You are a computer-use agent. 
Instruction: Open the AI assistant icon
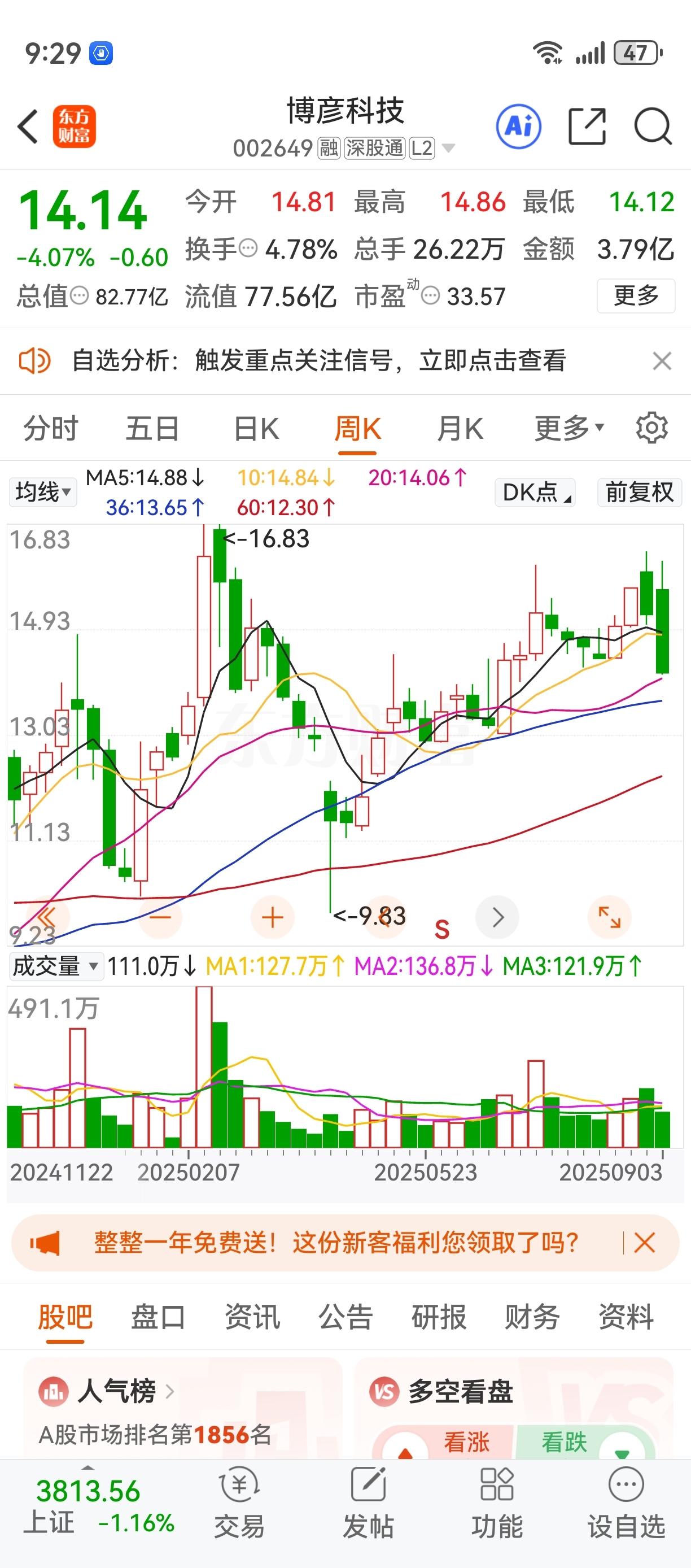click(x=518, y=127)
